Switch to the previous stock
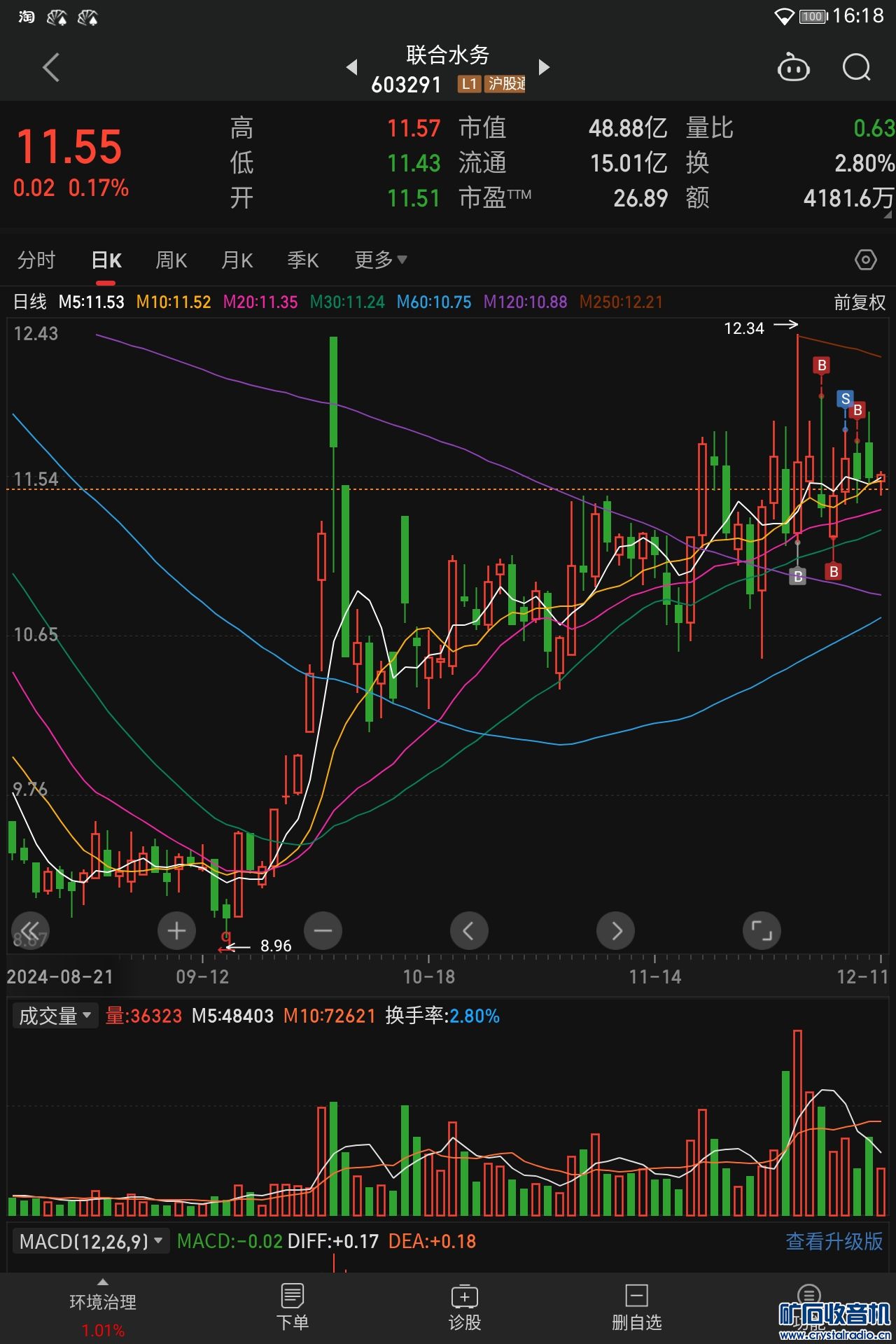 pyautogui.click(x=352, y=67)
